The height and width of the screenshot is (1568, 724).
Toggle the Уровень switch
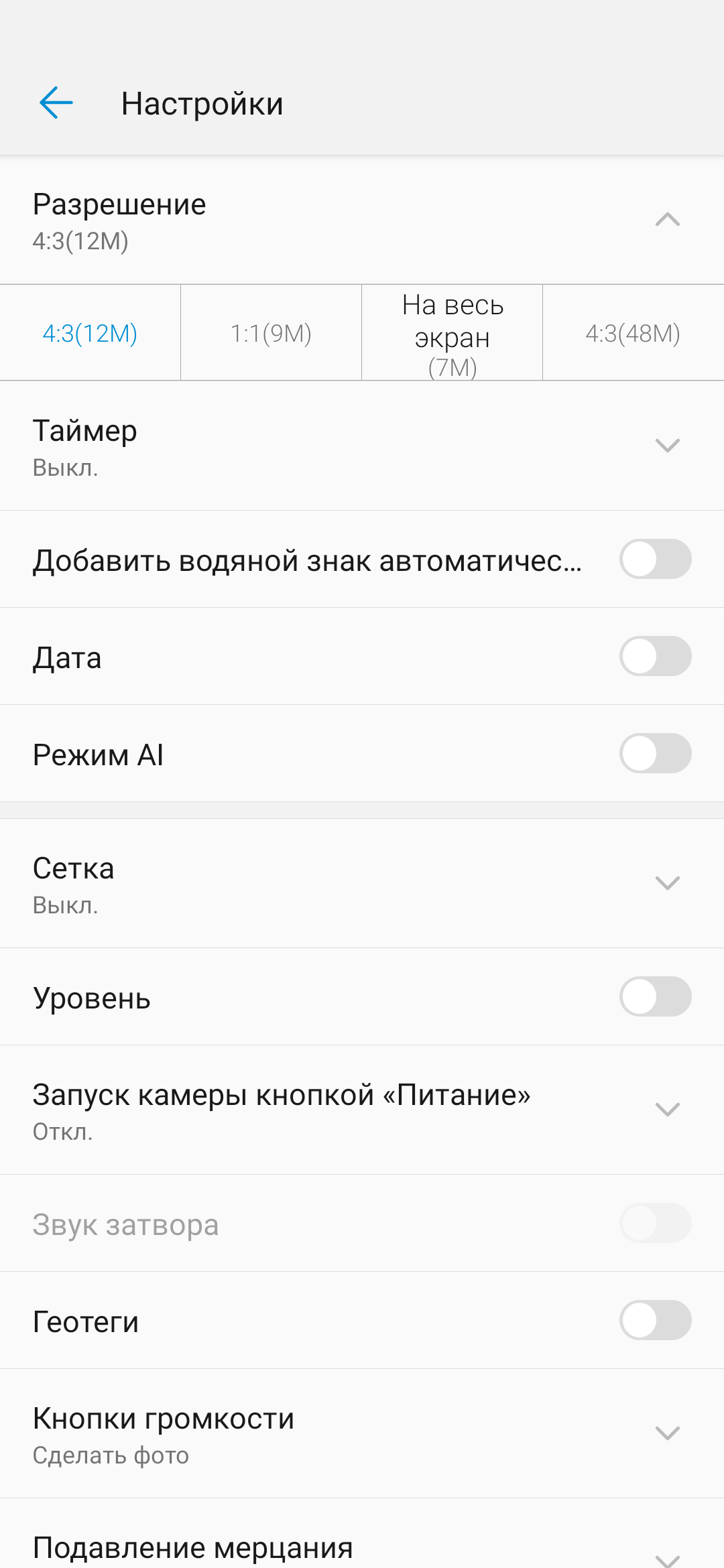point(655,996)
